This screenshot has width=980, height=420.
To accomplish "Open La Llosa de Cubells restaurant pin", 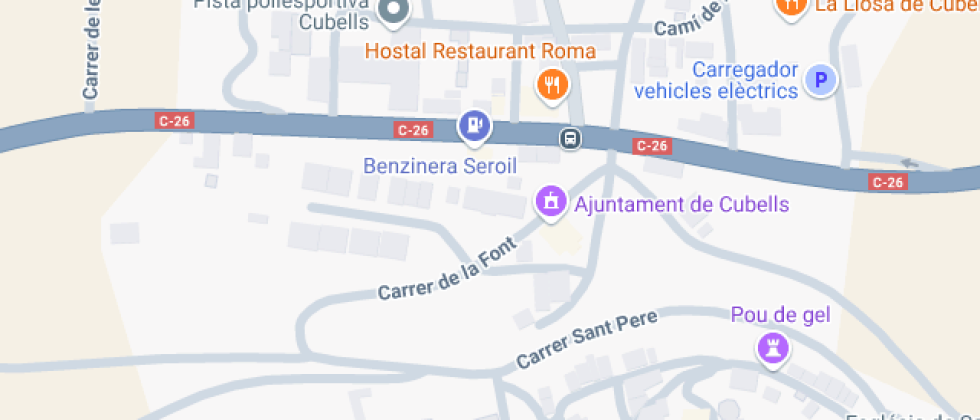I will click(790, 6).
